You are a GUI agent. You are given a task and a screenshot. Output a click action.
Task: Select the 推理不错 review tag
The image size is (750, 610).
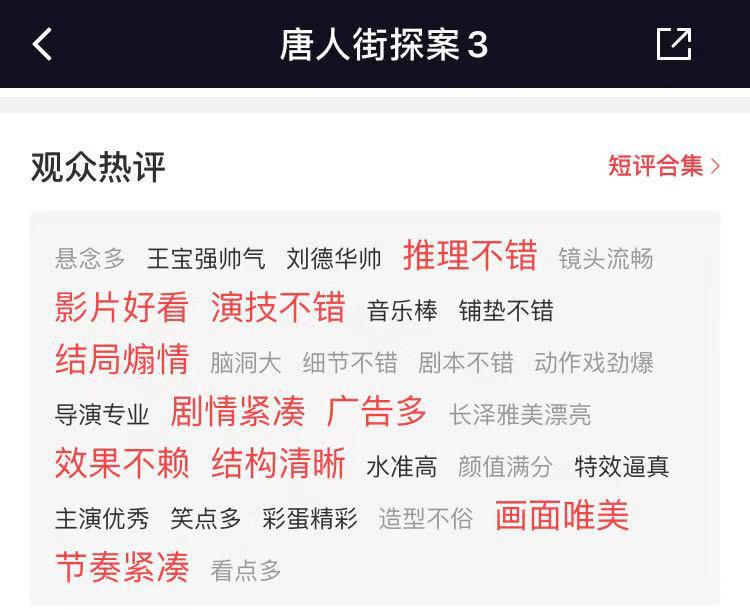470,257
